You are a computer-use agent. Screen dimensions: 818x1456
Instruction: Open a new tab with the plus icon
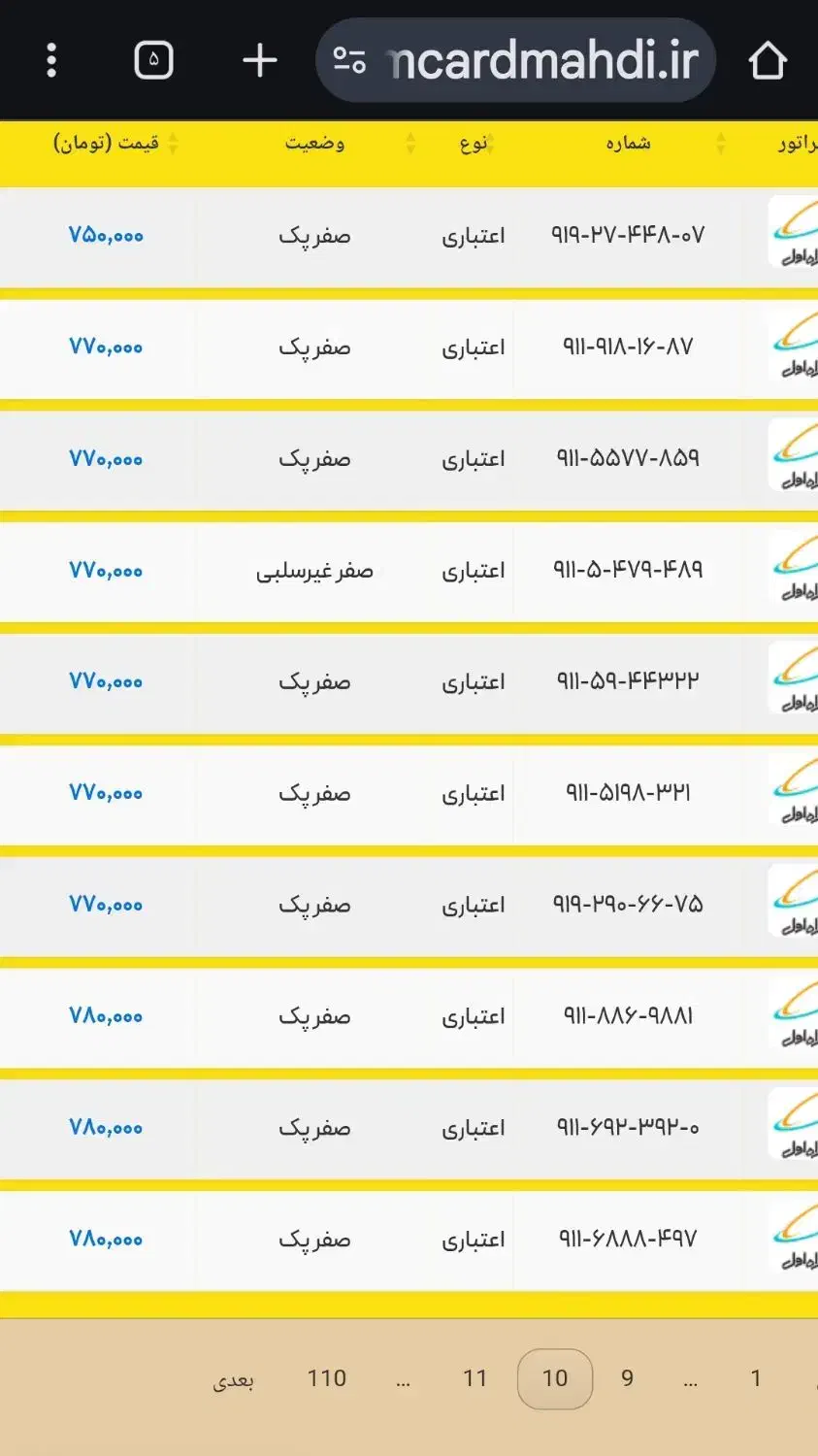[258, 59]
